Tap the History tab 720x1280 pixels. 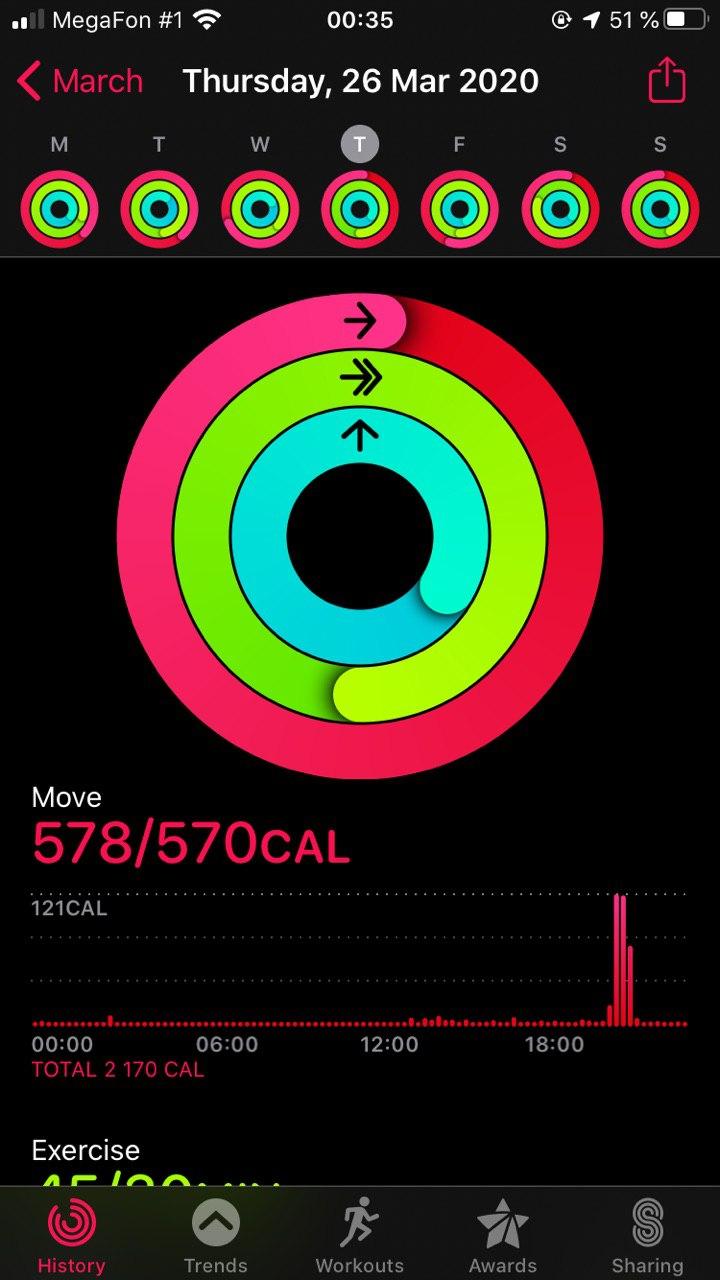point(71,1235)
